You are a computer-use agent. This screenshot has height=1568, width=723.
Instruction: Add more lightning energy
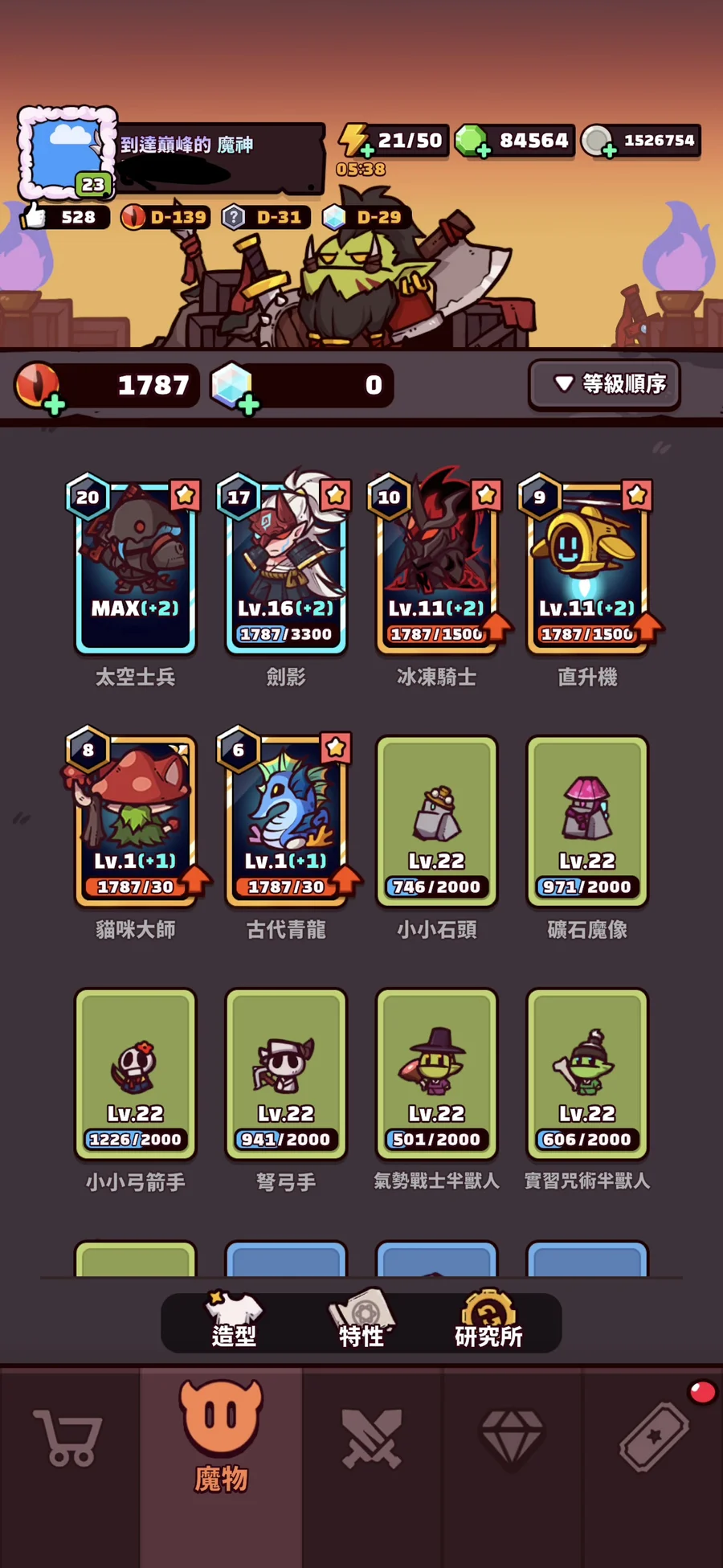coord(366,150)
